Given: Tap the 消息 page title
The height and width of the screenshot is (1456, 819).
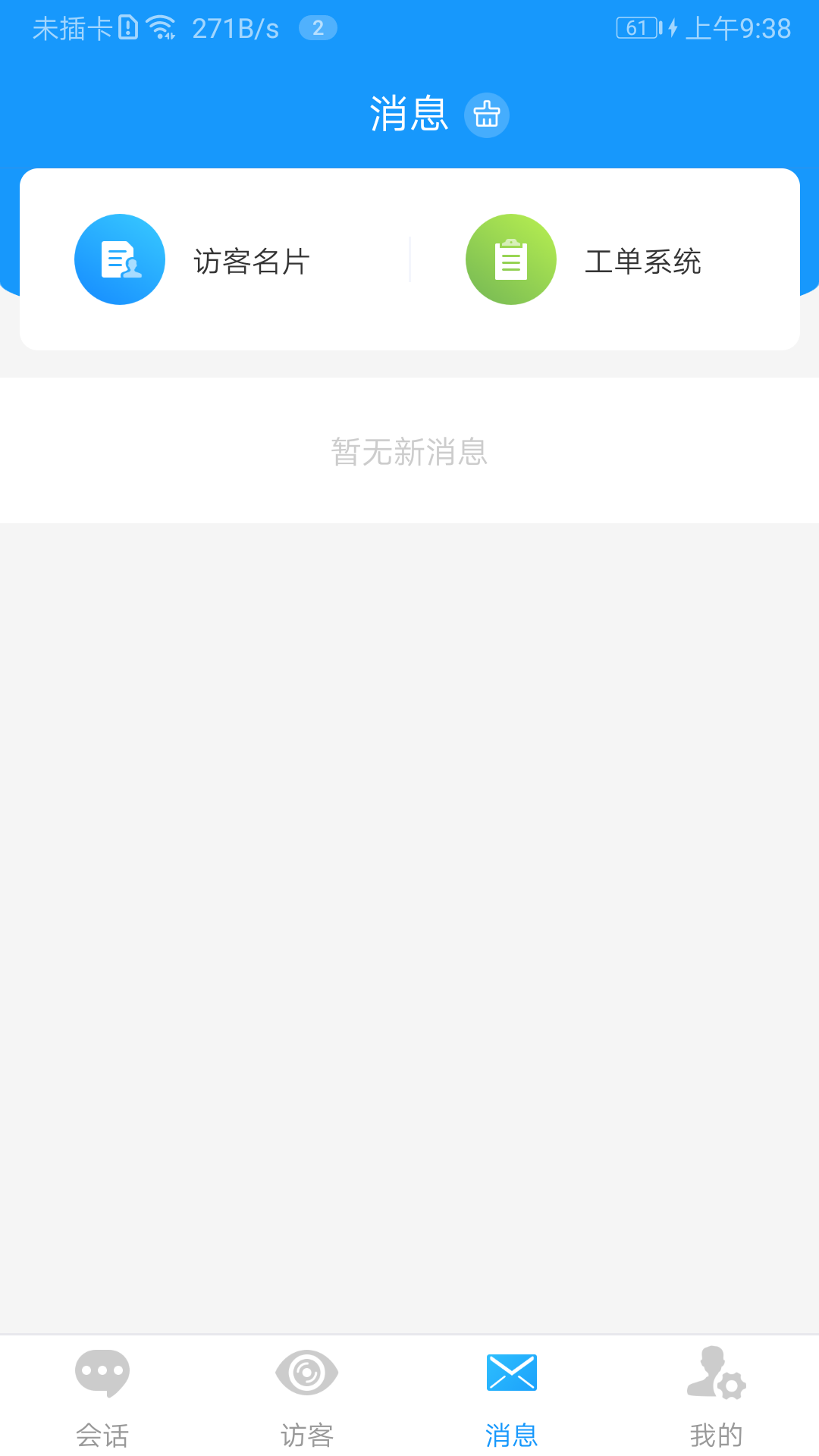Looking at the screenshot, I should click(x=409, y=115).
